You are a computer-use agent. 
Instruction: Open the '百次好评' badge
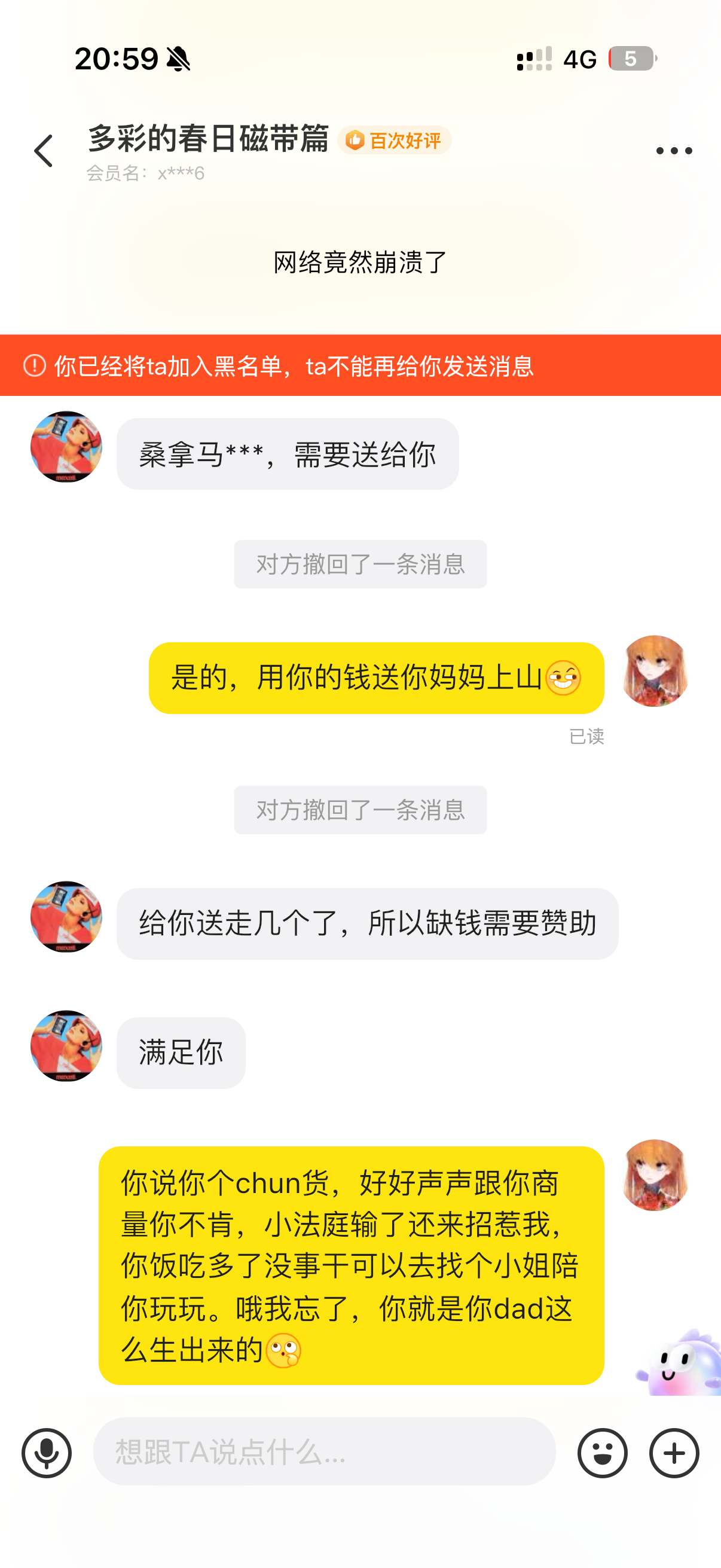(x=394, y=140)
